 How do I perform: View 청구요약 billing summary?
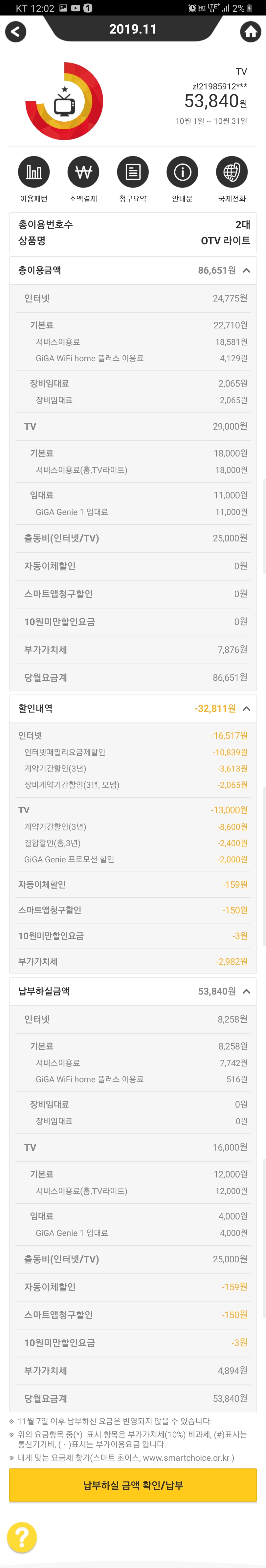pos(132,172)
